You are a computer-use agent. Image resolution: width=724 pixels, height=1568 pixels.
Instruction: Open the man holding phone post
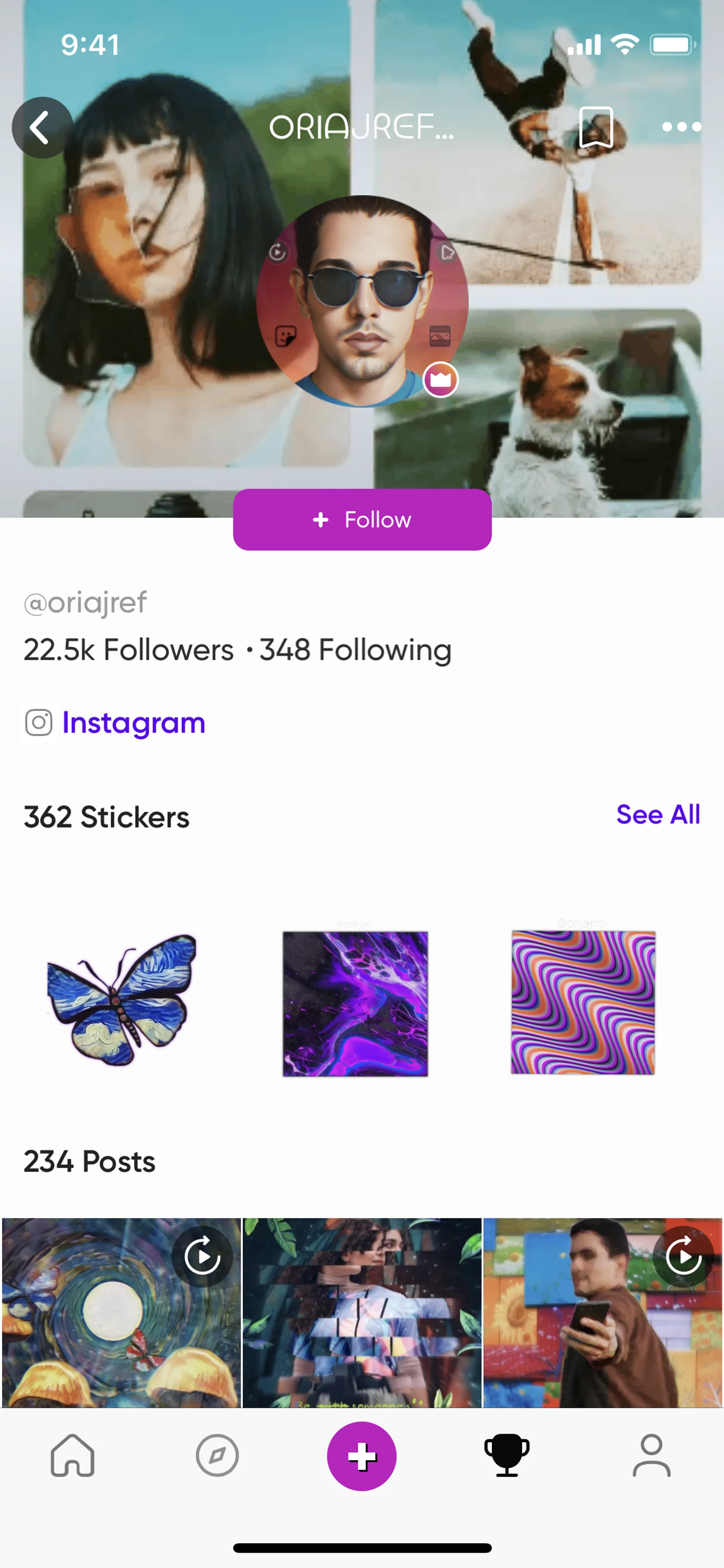pyautogui.click(x=602, y=1312)
